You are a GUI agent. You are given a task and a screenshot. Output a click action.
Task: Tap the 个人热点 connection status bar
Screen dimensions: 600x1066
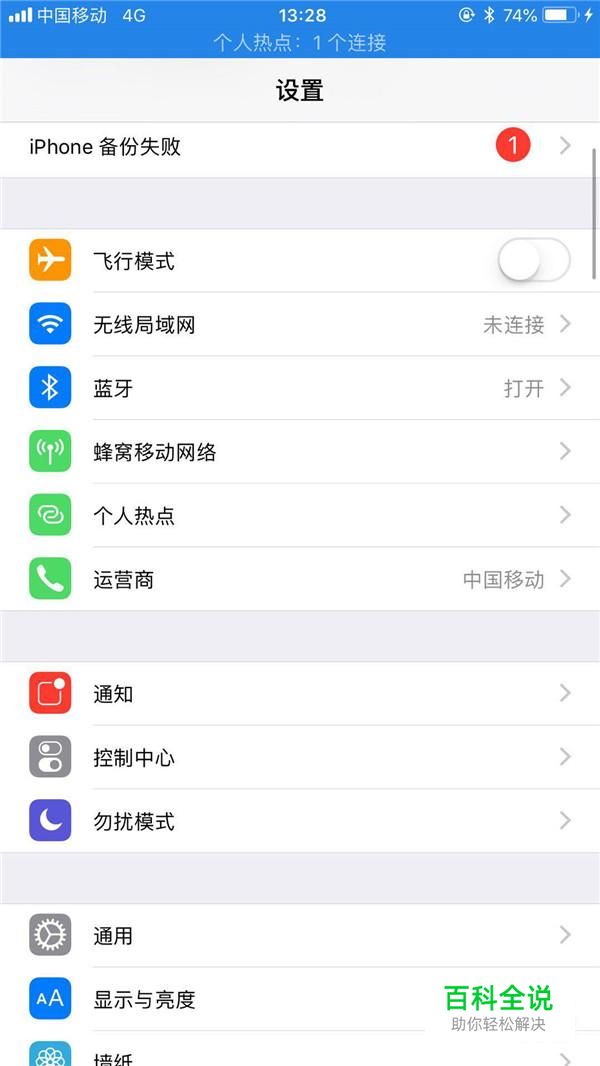point(300,43)
